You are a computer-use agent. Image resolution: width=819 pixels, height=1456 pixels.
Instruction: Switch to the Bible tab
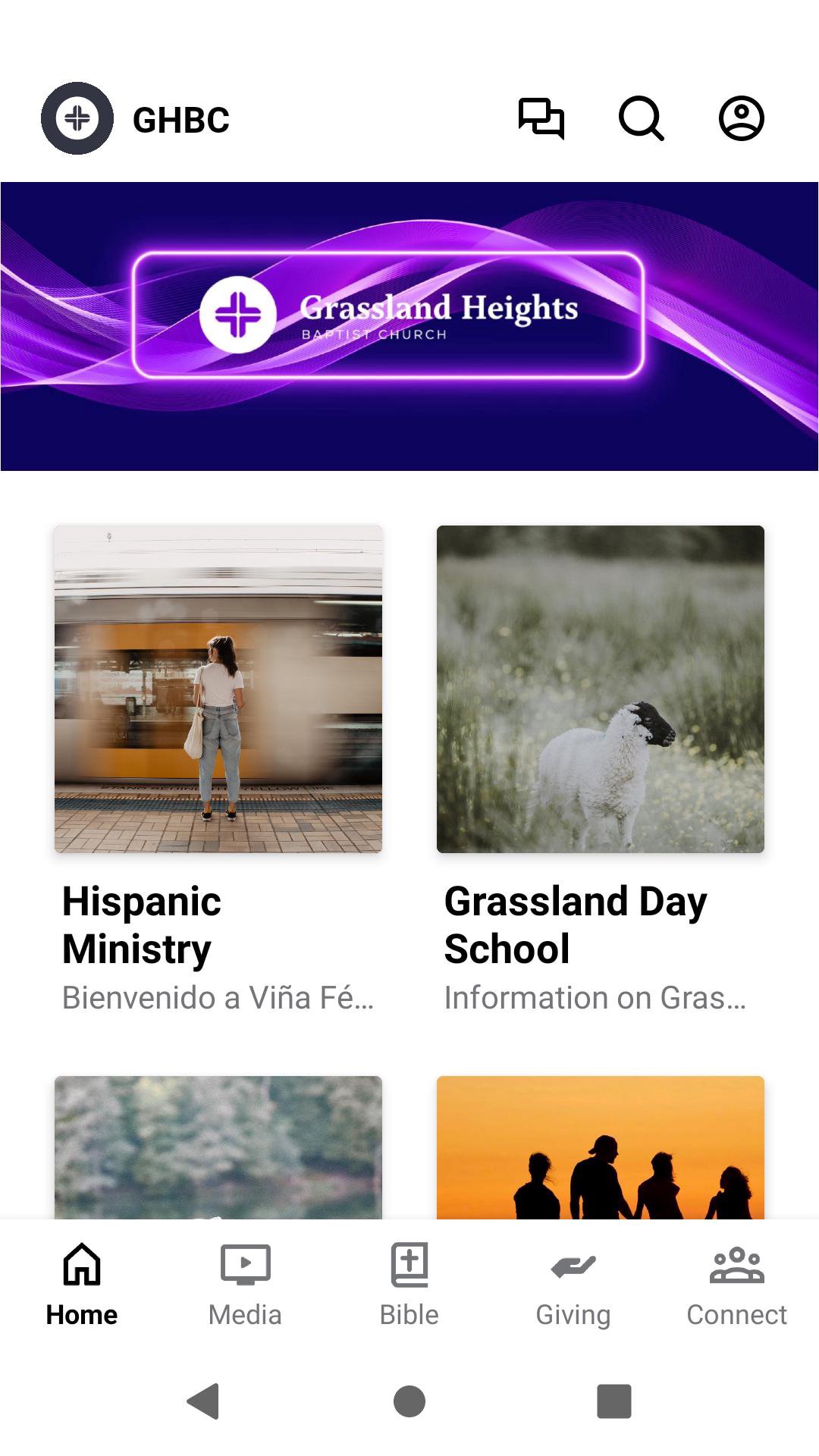[x=409, y=1282]
